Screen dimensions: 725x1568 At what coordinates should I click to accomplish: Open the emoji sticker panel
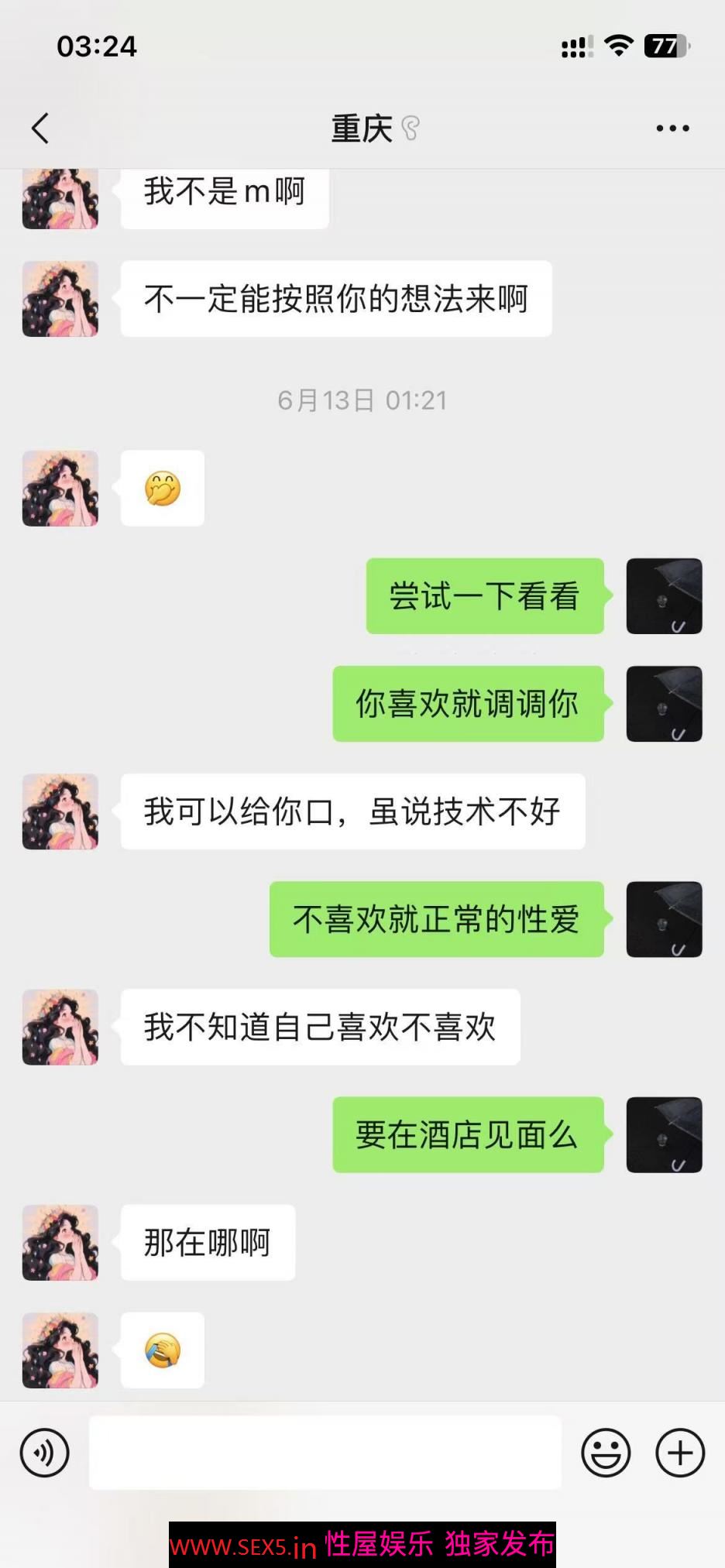[x=606, y=1453]
